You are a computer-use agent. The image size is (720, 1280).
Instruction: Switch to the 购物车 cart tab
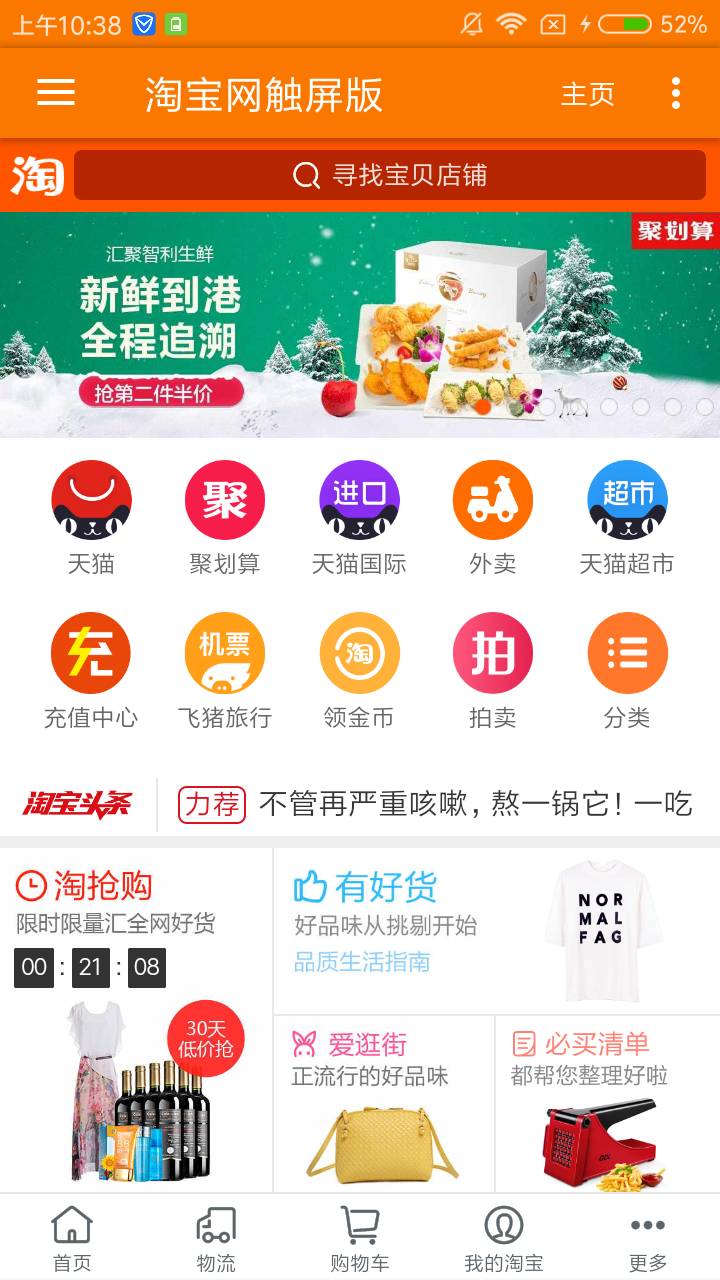(x=359, y=1238)
